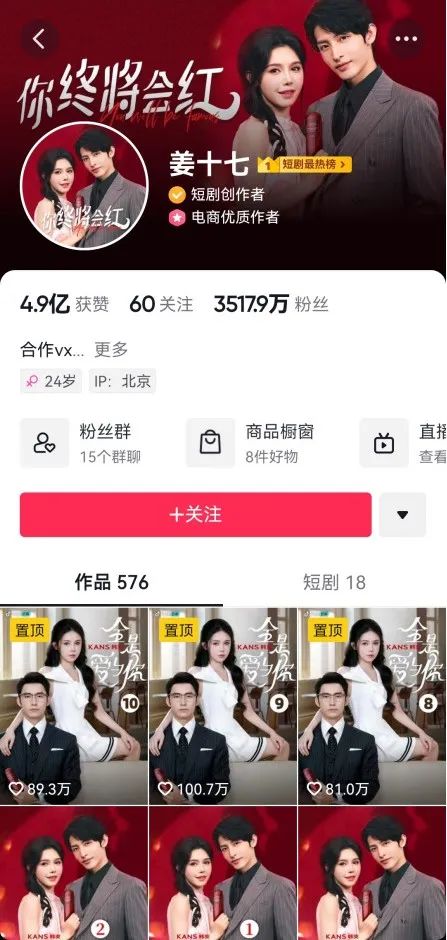Open the 直播 live entry

tap(403, 444)
